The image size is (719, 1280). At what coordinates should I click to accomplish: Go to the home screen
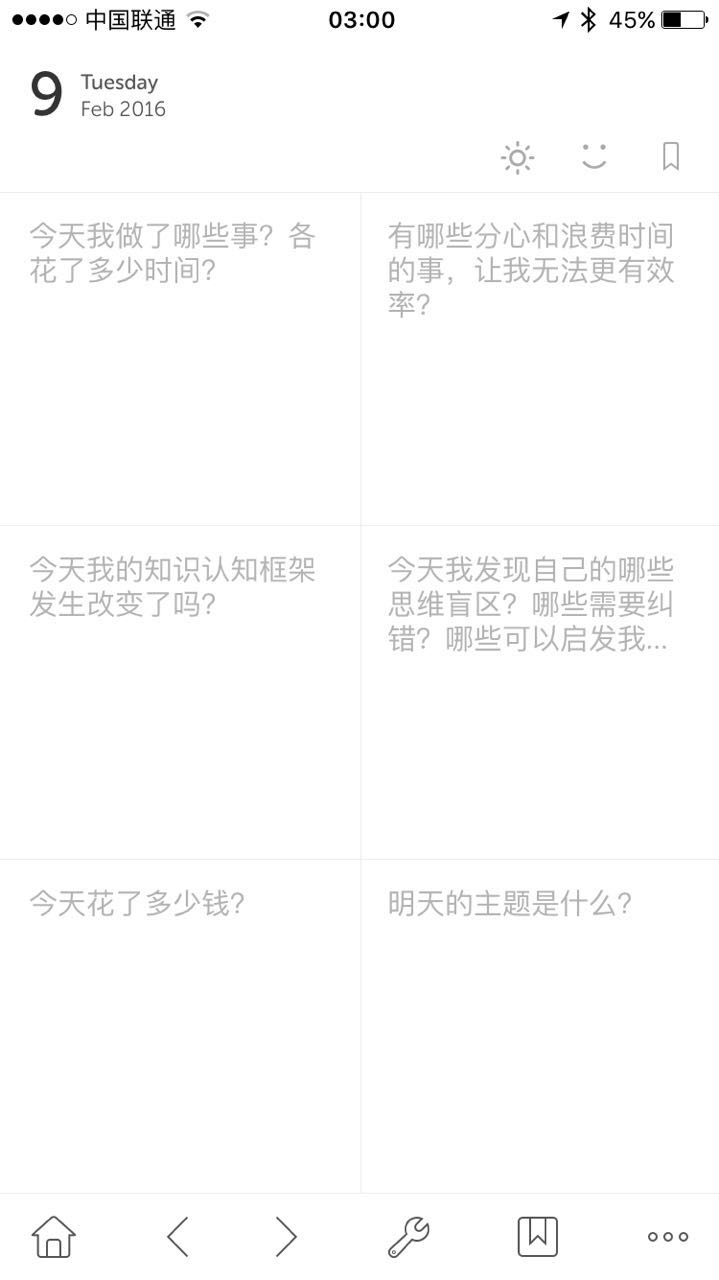pyautogui.click(x=54, y=1237)
